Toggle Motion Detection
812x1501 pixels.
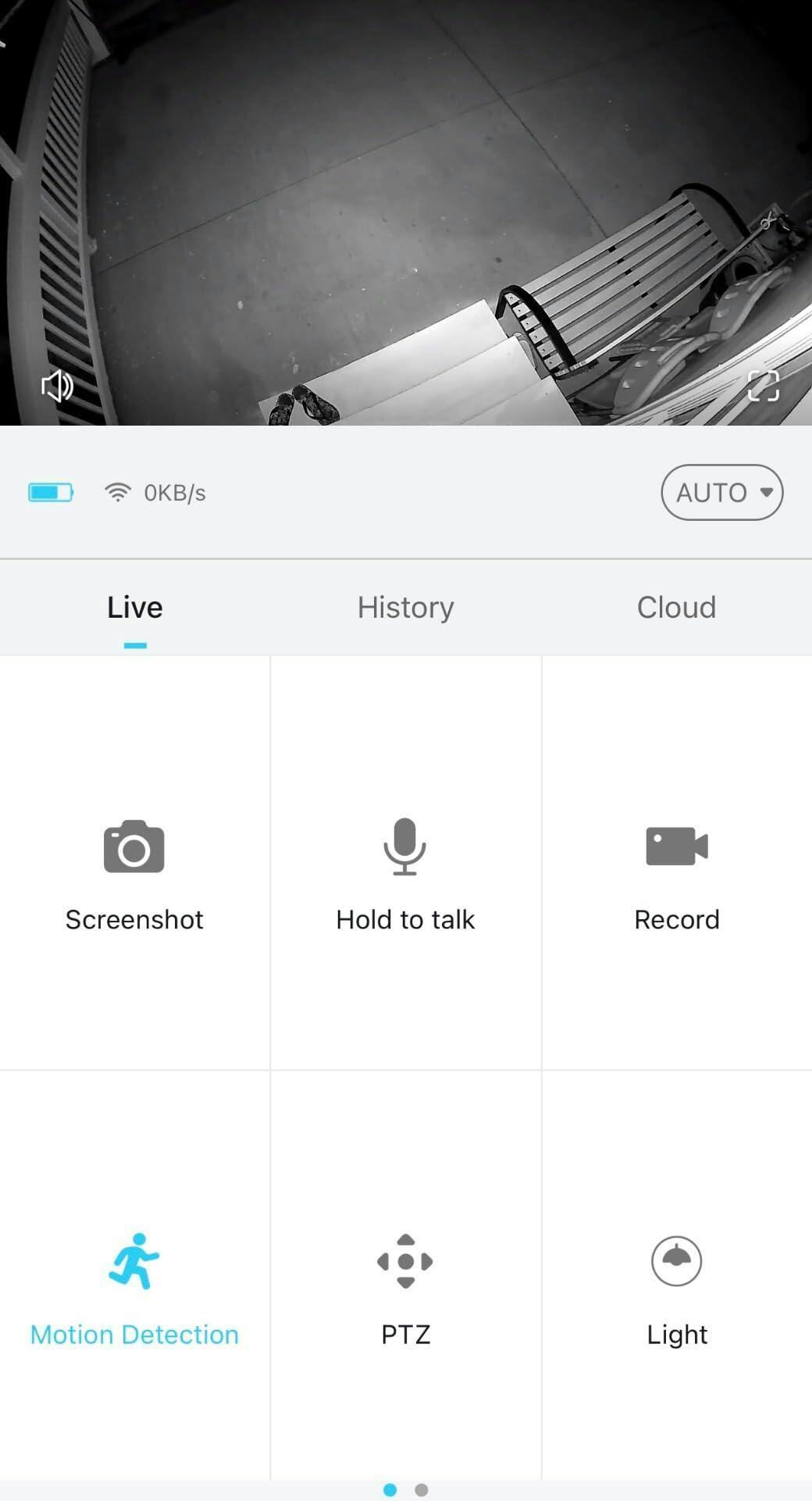coord(134,1287)
